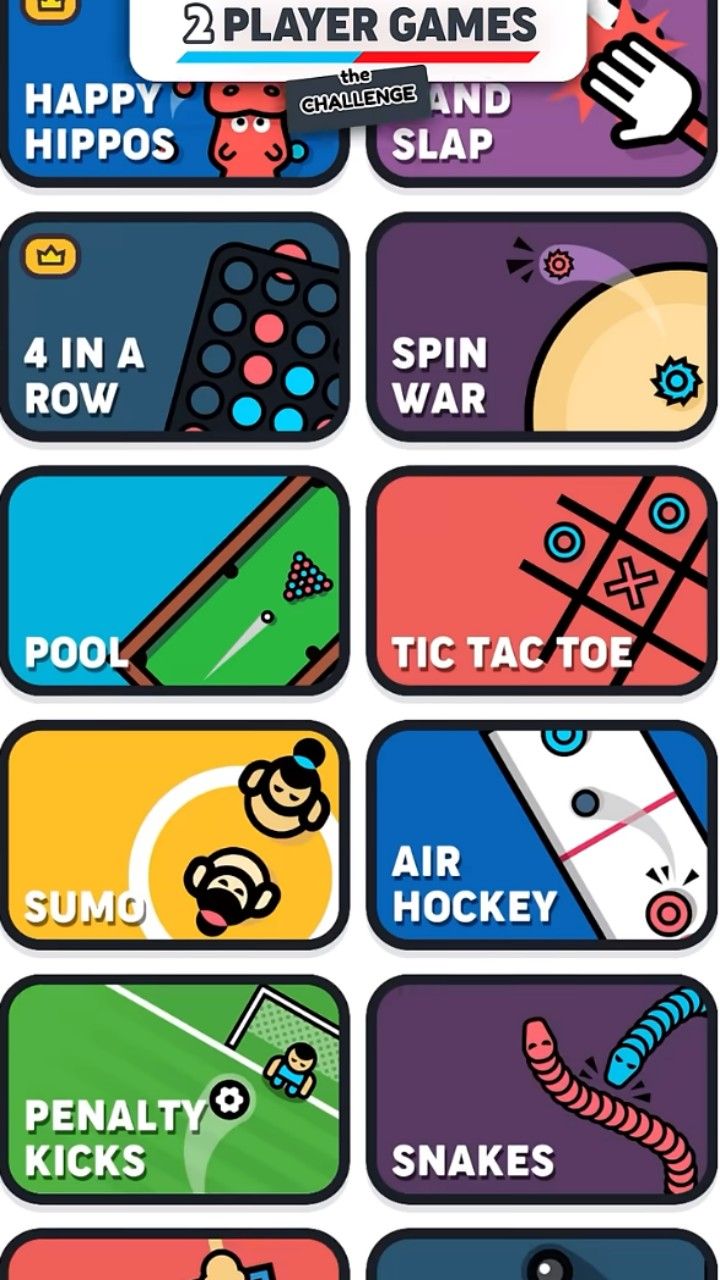Select the Tic Tac Toe game
Viewport: 720px width, 1280px height.
pyautogui.click(x=542, y=581)
